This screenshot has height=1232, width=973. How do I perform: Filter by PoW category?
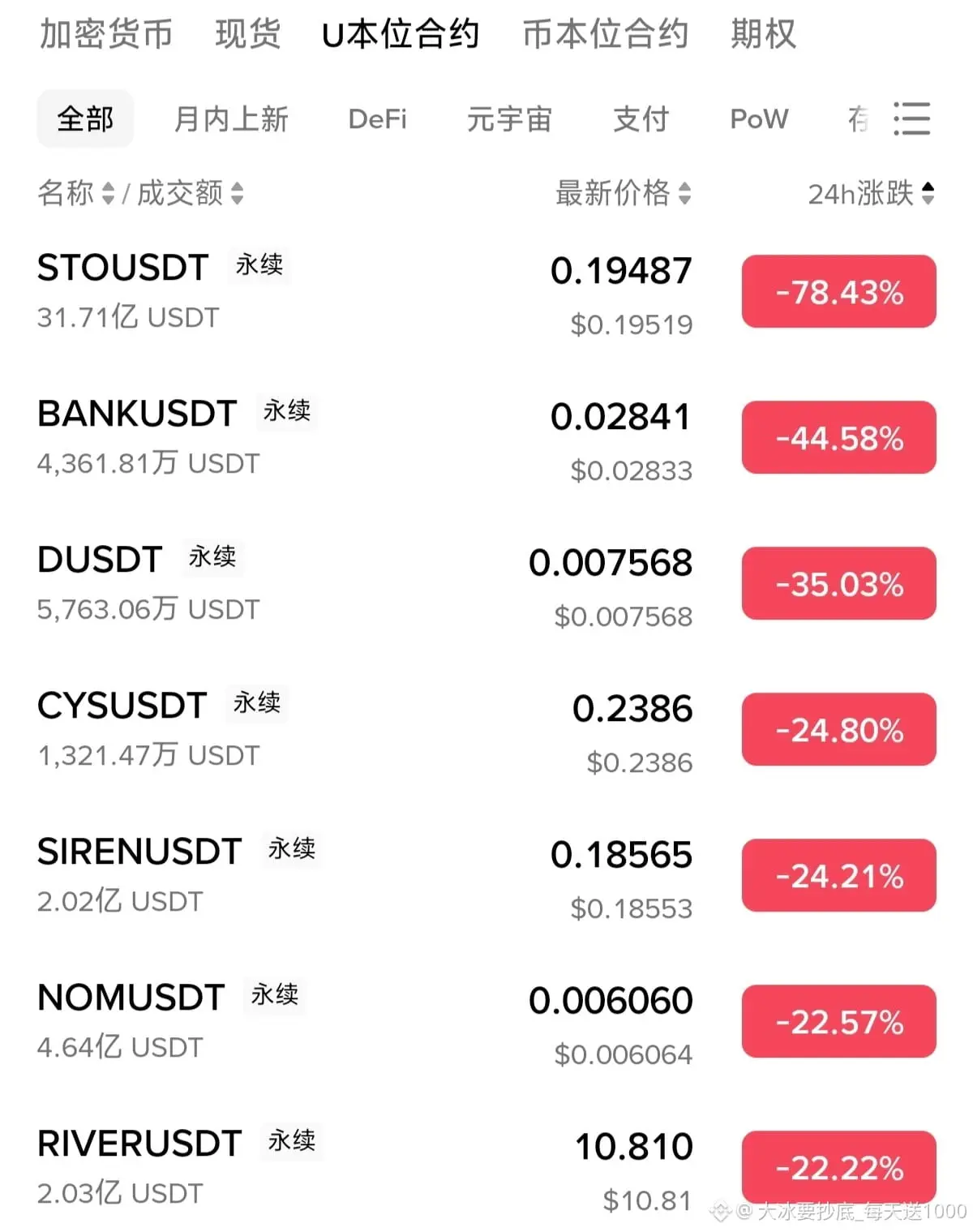coord(759,119)
